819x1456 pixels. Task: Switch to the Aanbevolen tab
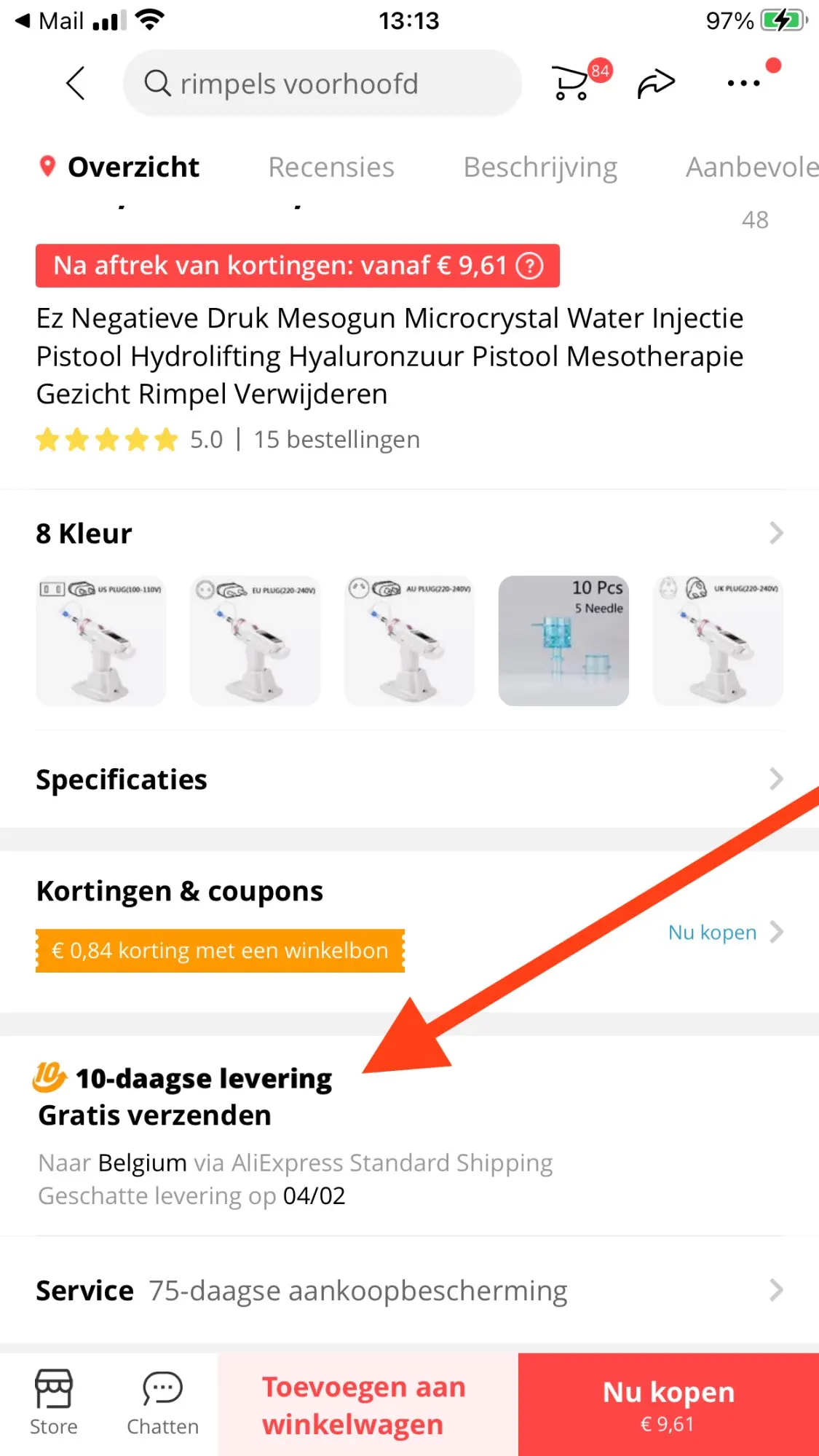click(x=751, y=167)
